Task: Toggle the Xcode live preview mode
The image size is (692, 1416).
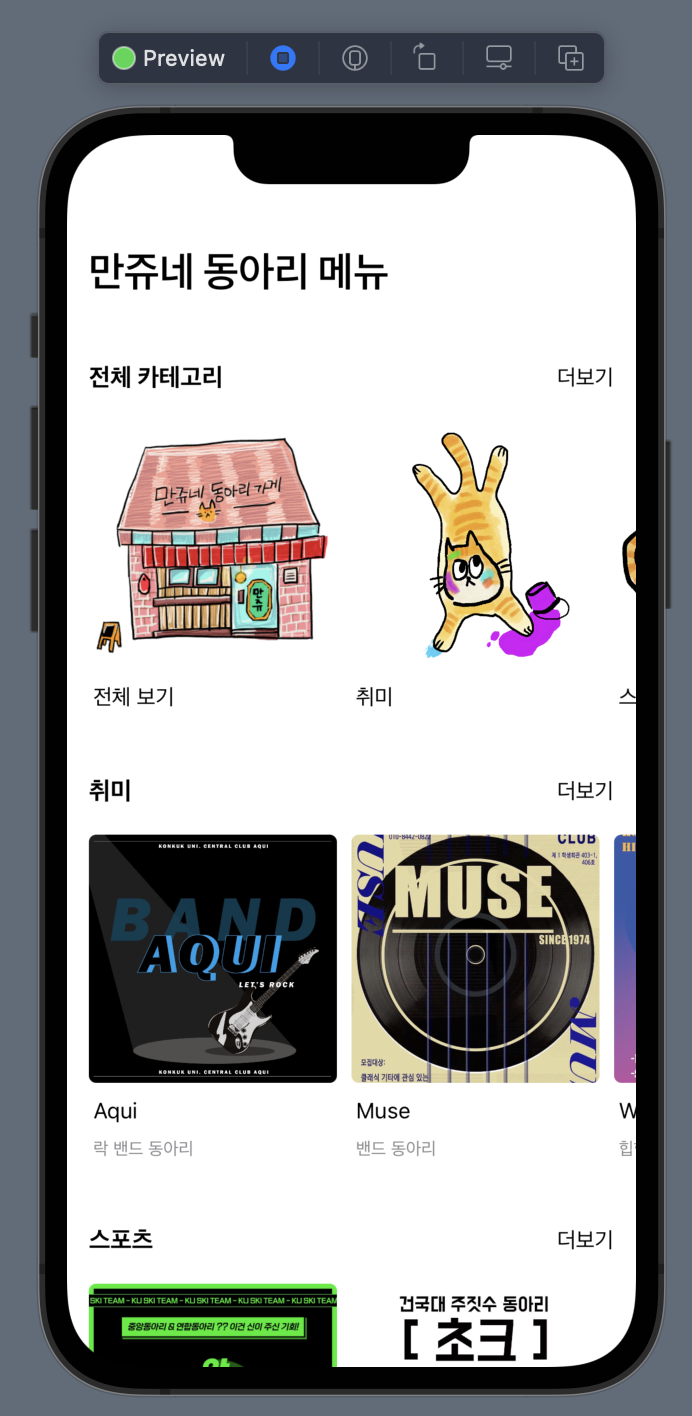Action: pyautogui.click(x=283, y=58)
